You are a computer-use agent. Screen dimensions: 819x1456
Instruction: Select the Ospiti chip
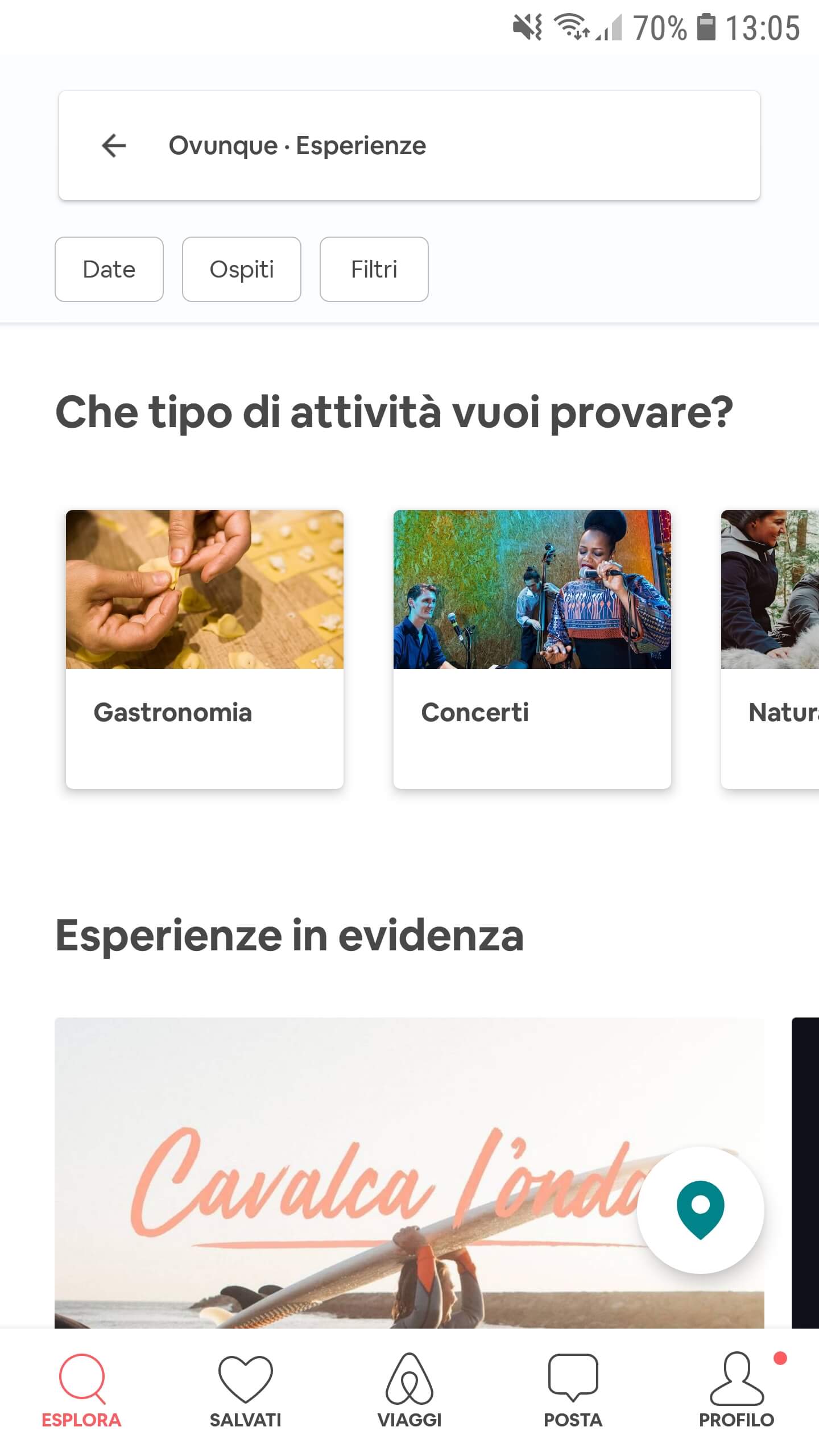tap(242, 269)
